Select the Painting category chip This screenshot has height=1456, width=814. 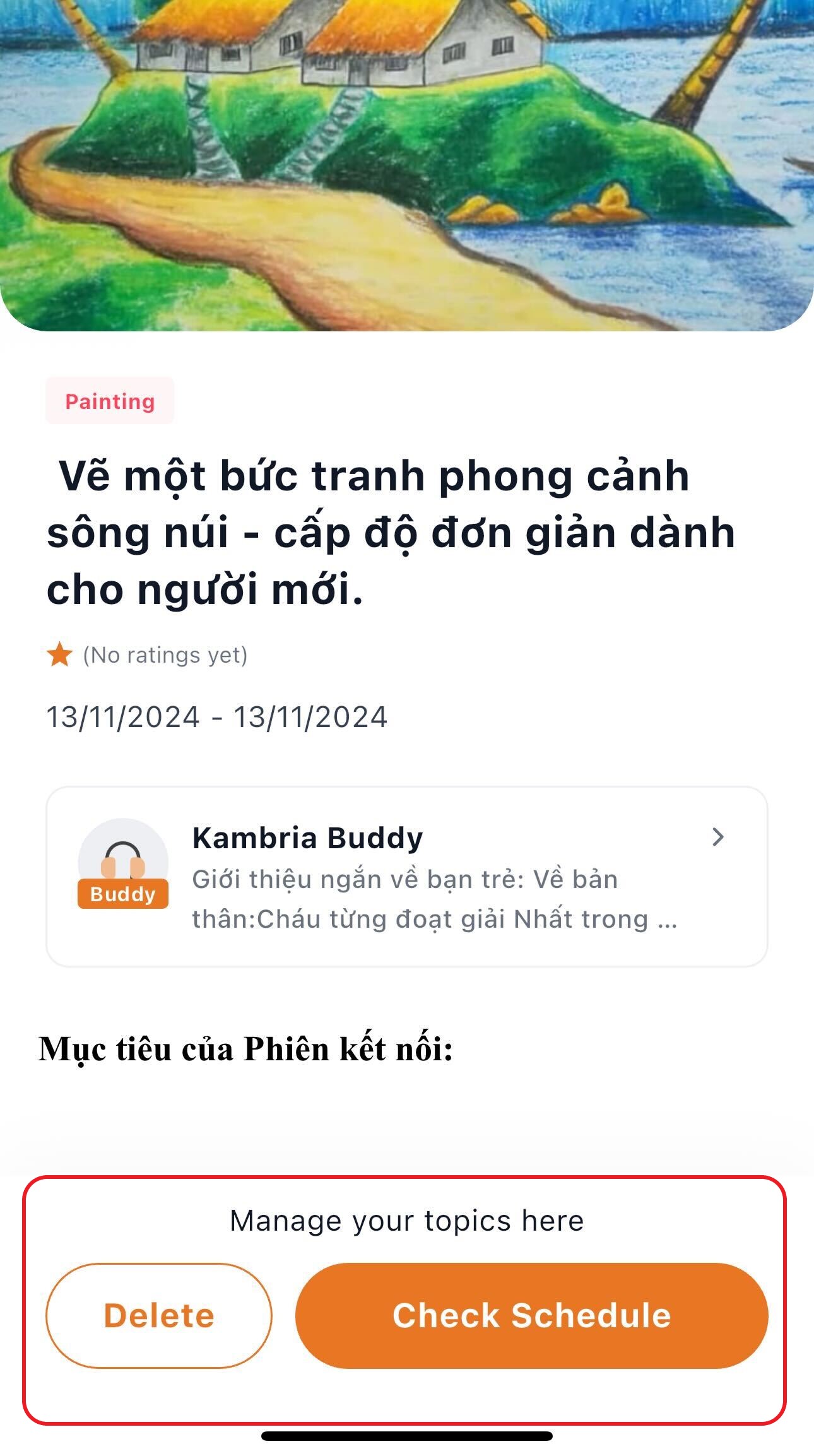[x=110, y=401]
